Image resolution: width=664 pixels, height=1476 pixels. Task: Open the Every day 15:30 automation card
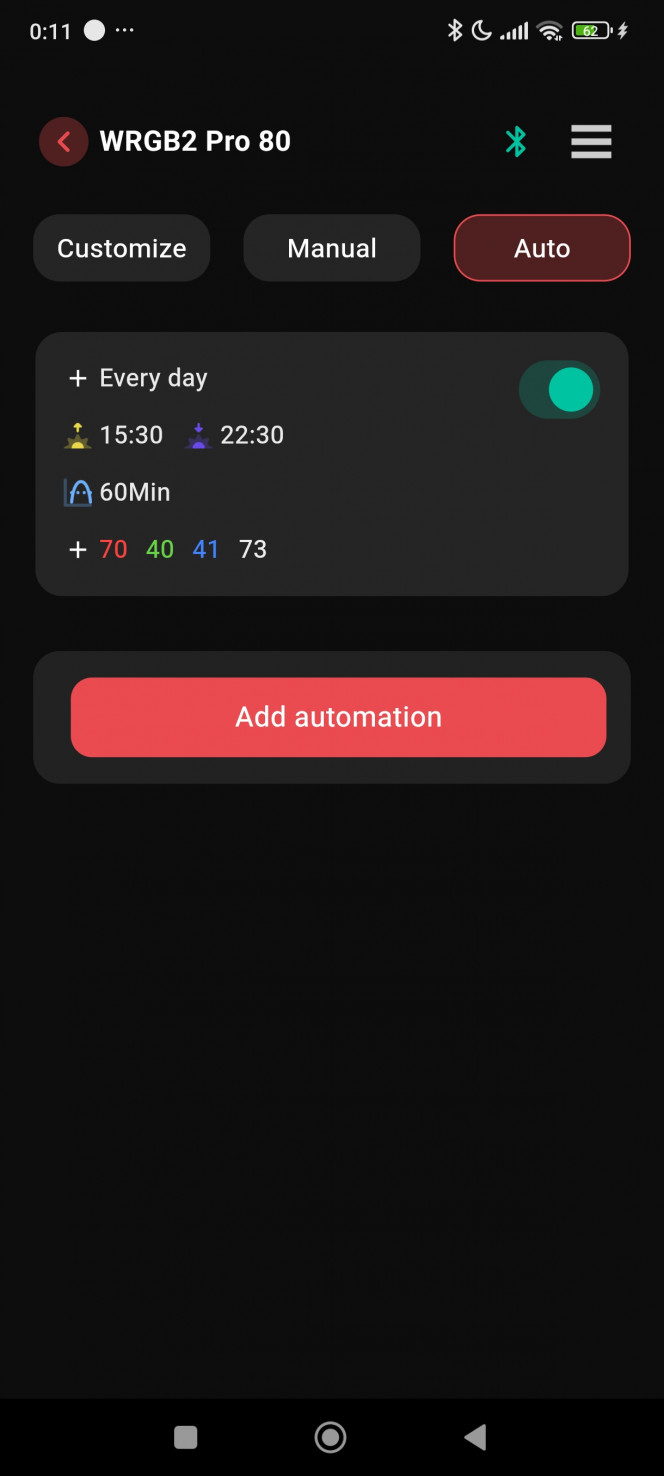click(x=332, y=464)
